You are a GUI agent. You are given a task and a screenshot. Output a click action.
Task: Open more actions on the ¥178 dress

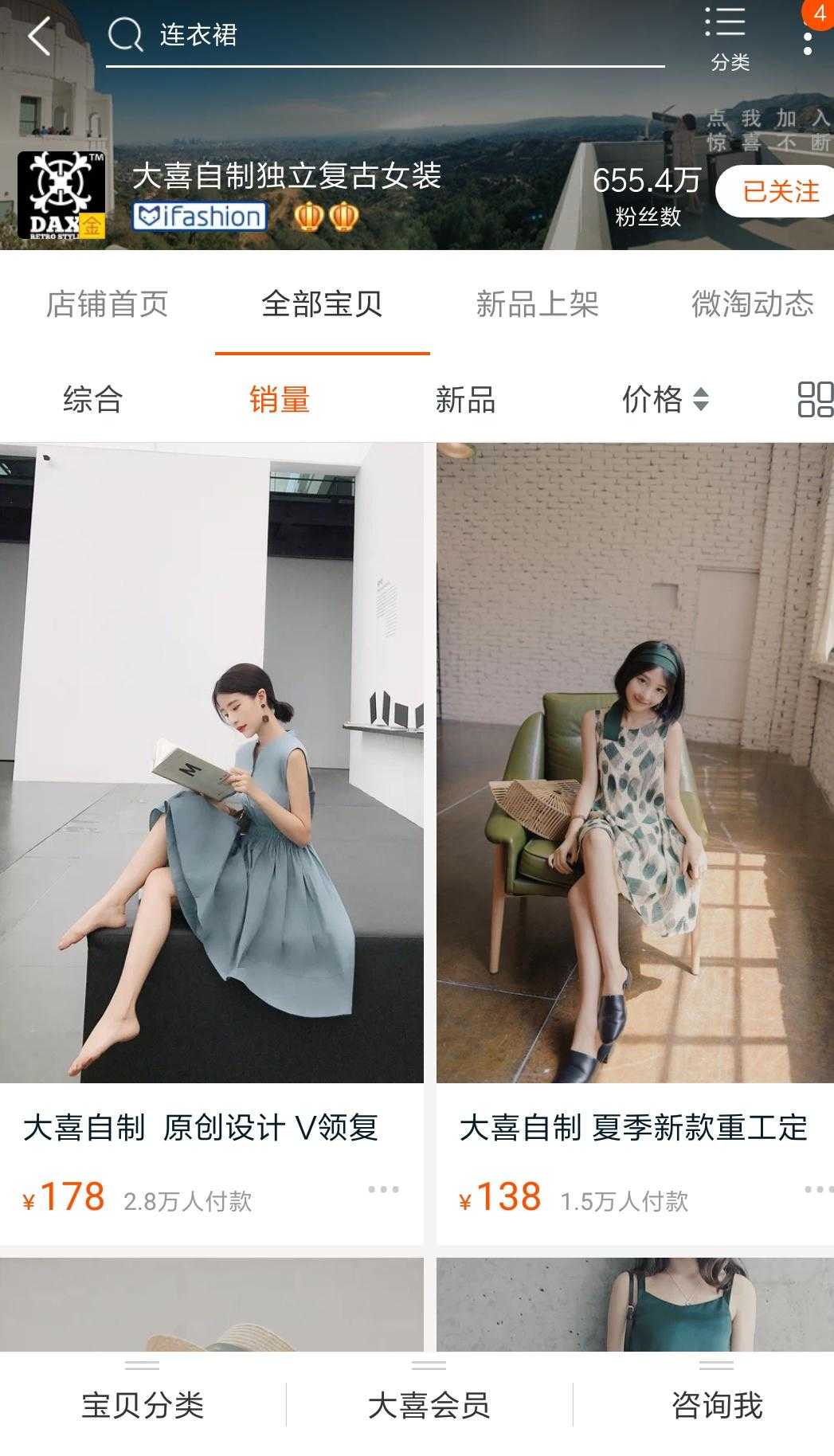(382, 1191)
